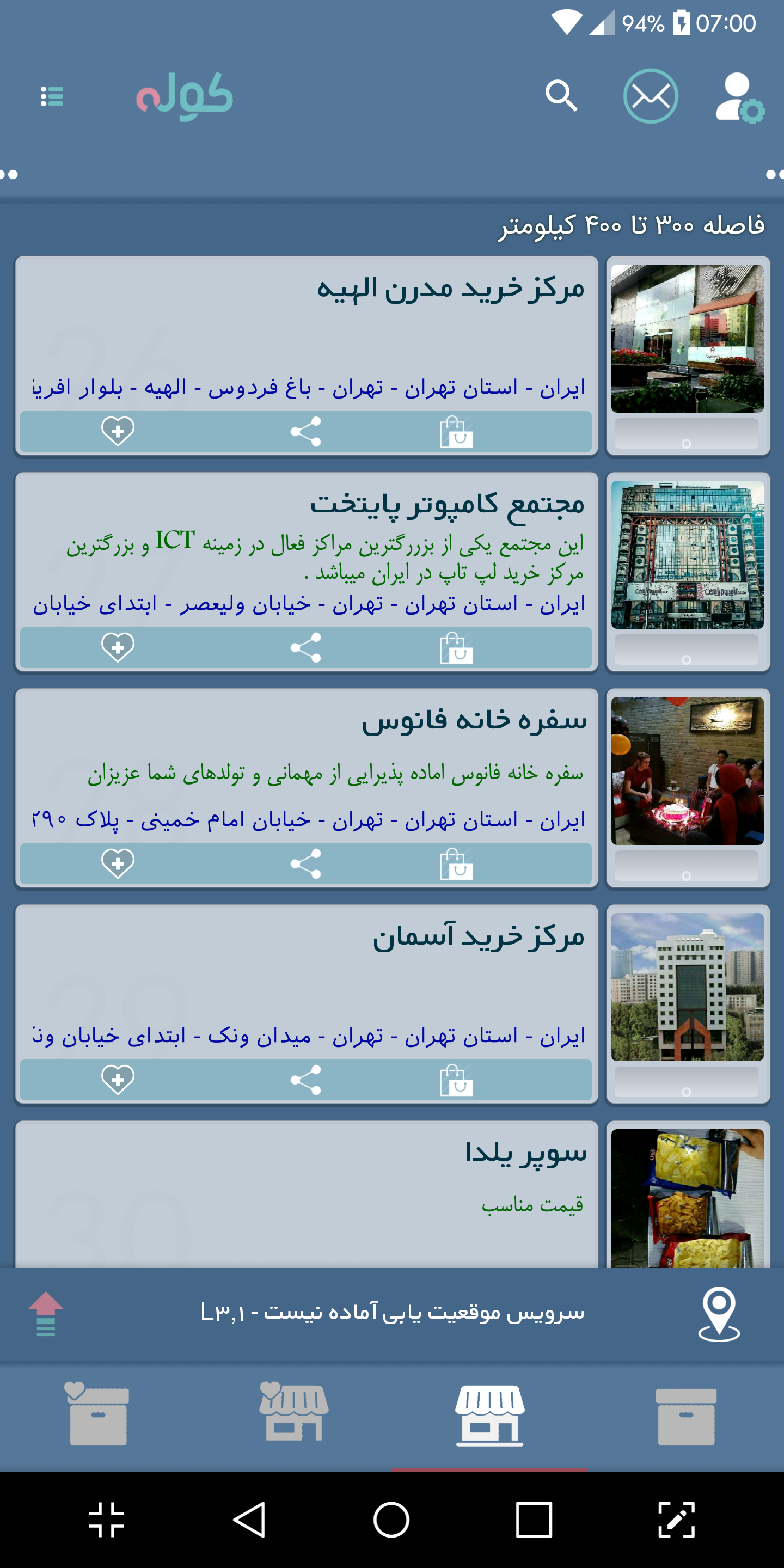Image resolution: width=784 pixels, height=1568 pixels.
Task: Open user profile settings icon
Action: (739, 97)
